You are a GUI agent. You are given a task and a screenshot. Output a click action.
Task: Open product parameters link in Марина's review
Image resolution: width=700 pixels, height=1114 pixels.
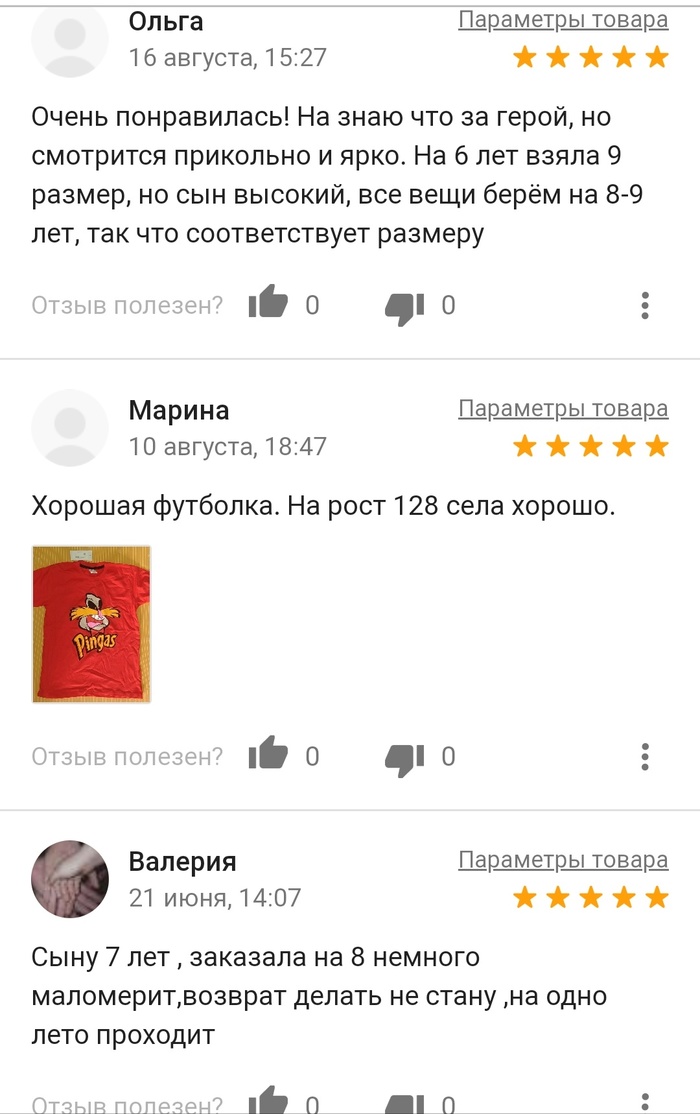(x=563, y=408)
